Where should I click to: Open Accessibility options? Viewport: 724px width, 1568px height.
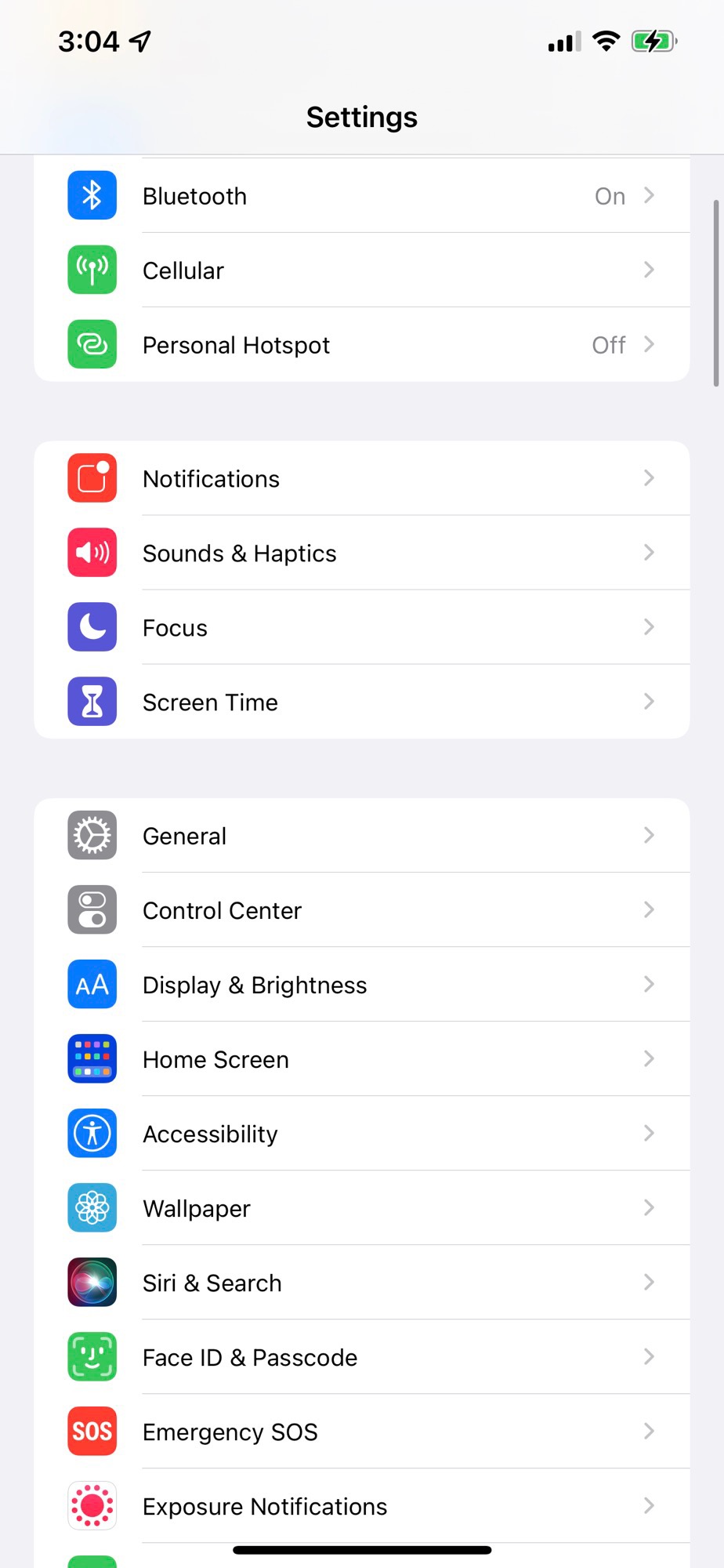pos(360,1134)
